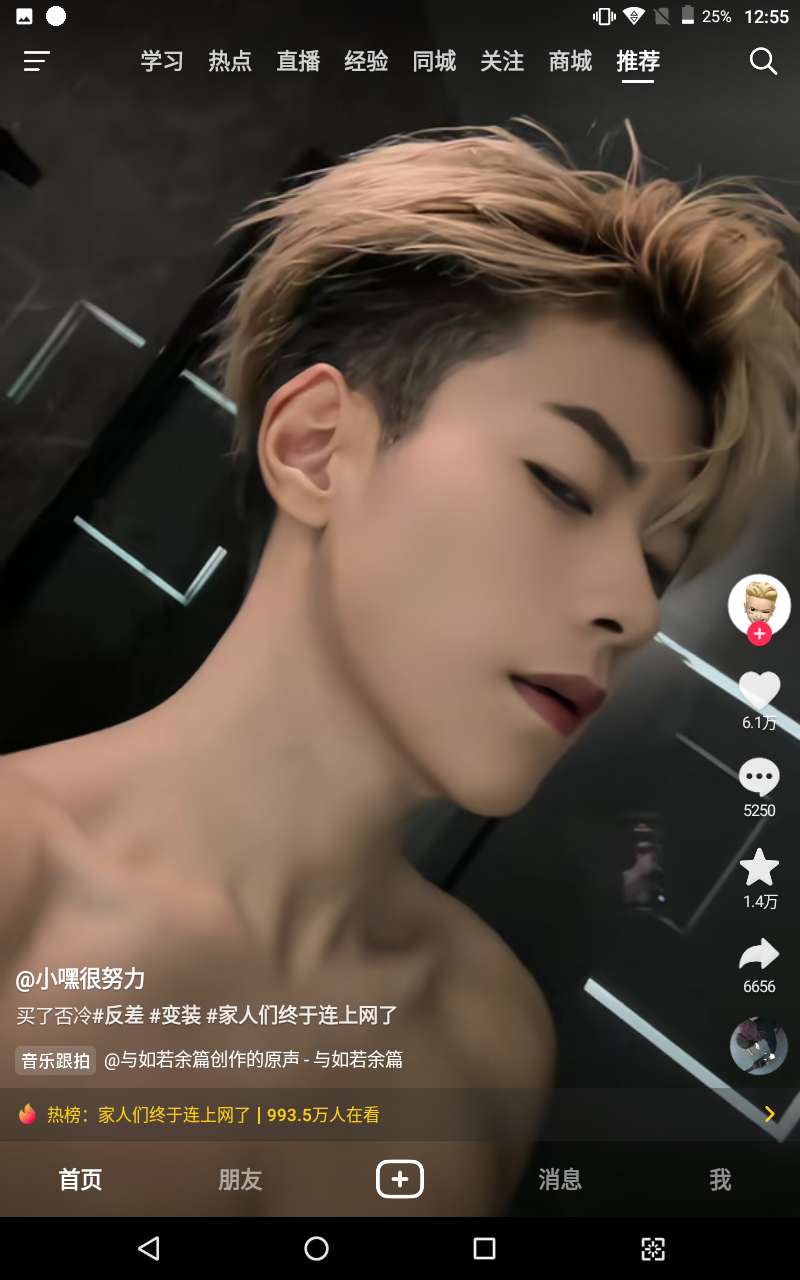This screenshot has width=800, height=1280.
Task: Open the 热榜 trending banner
Action: click(x=400, y=1114)
